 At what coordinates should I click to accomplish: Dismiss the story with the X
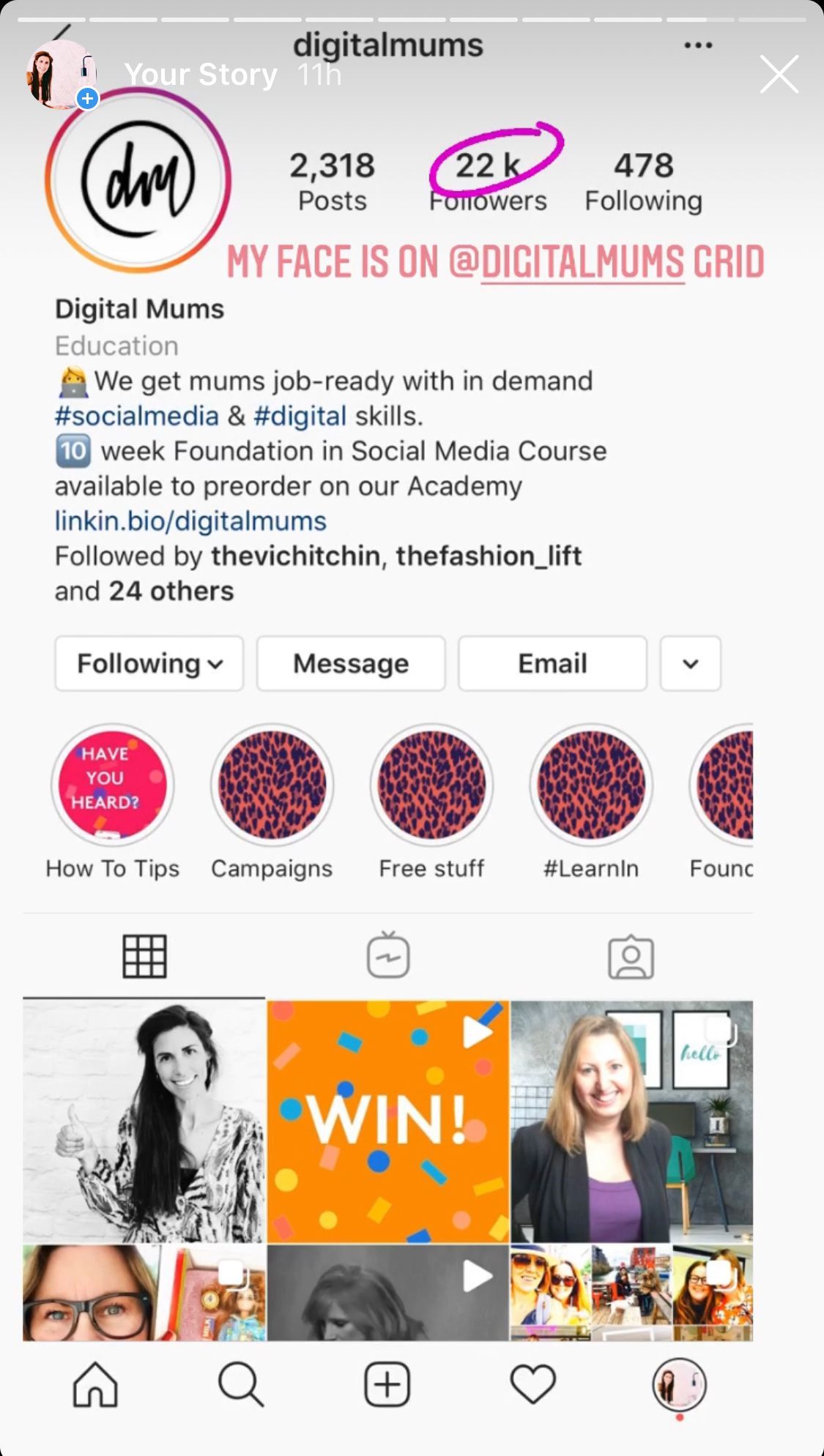pos(779,74)
